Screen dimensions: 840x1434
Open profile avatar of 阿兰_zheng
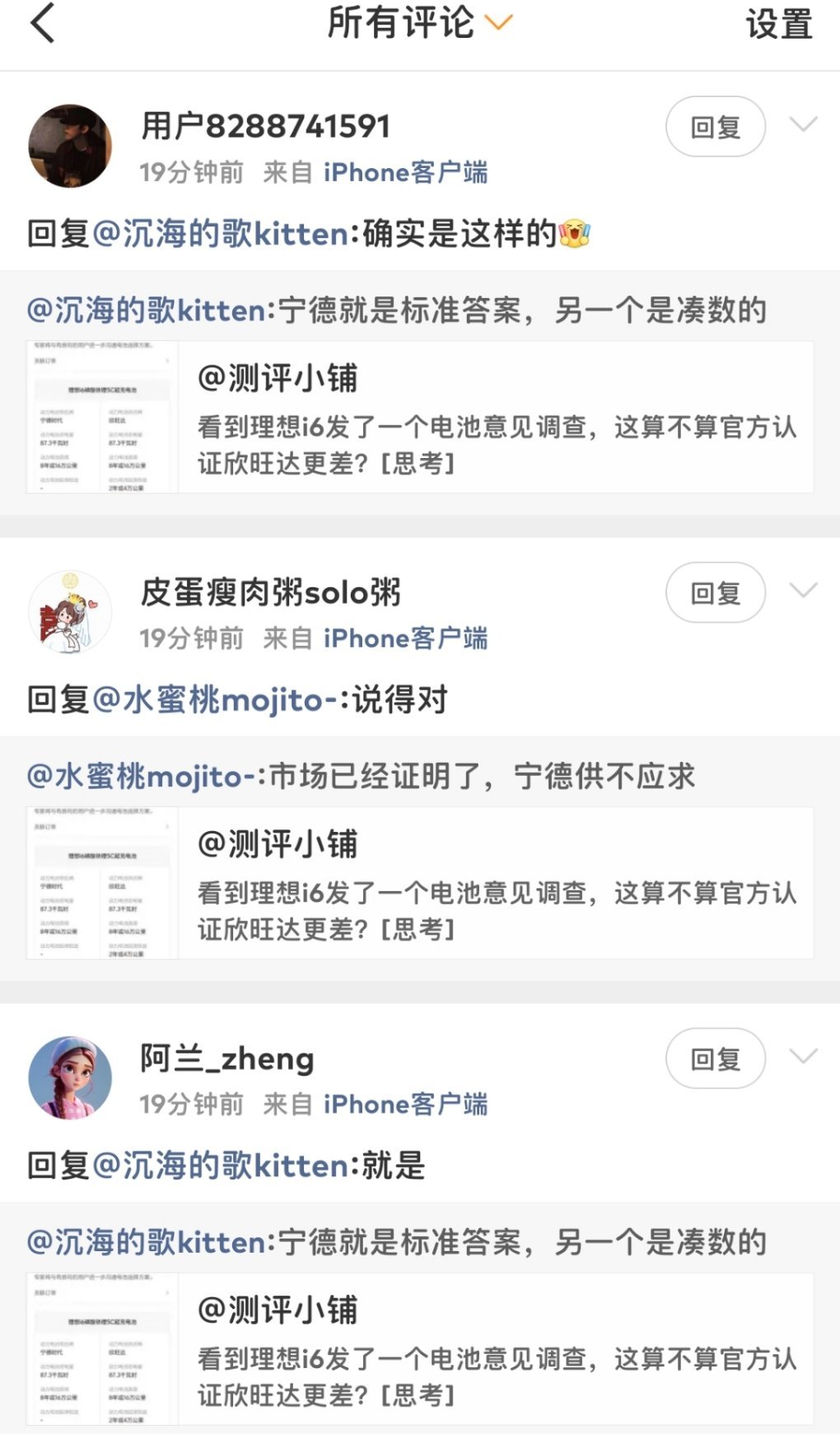point(70,1077)
